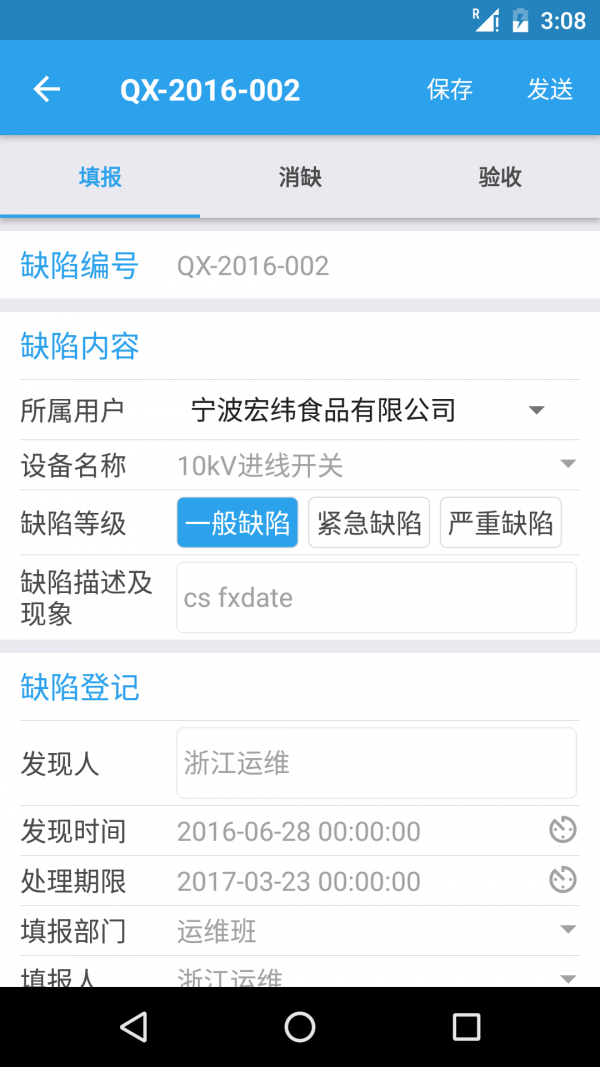Select 一般缺陷 as defect level
600x1067 pixels.
coord(237,523)
